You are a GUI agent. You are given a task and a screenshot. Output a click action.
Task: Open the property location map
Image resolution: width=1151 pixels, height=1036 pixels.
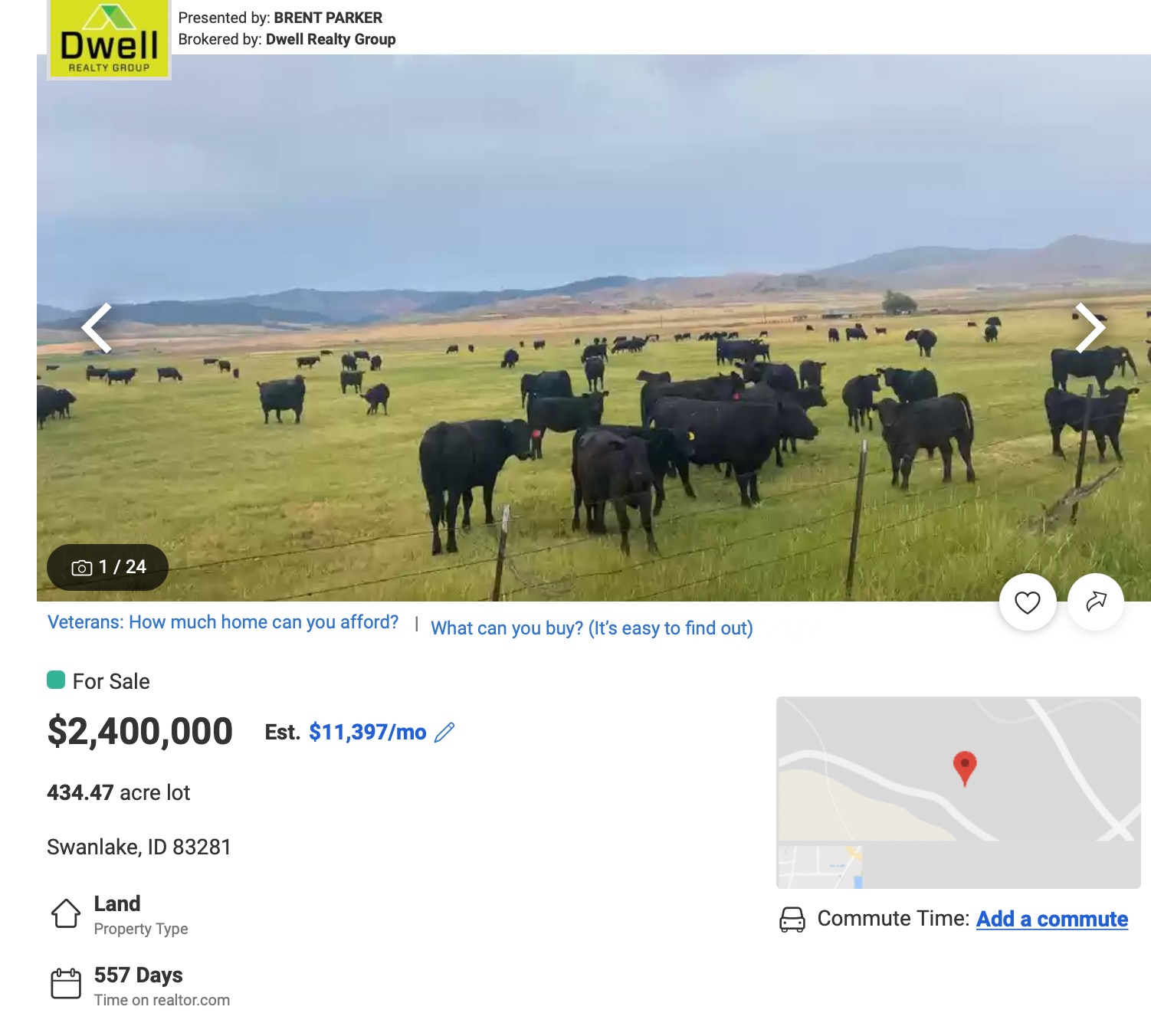[x=958, y=792]
